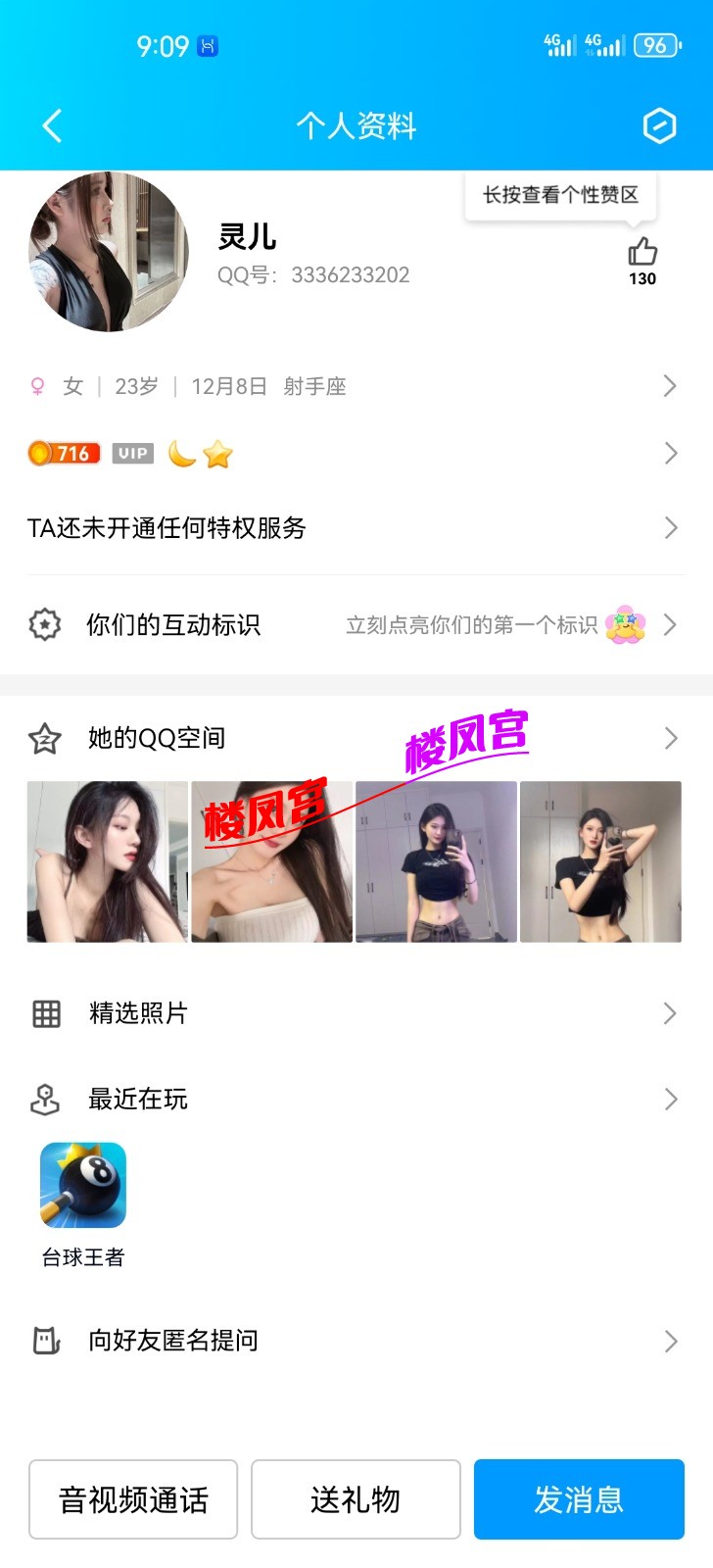The height and width of the screenshot is (1568, 713).
Task: Open QQ space via the star icon
Action: 44,738
